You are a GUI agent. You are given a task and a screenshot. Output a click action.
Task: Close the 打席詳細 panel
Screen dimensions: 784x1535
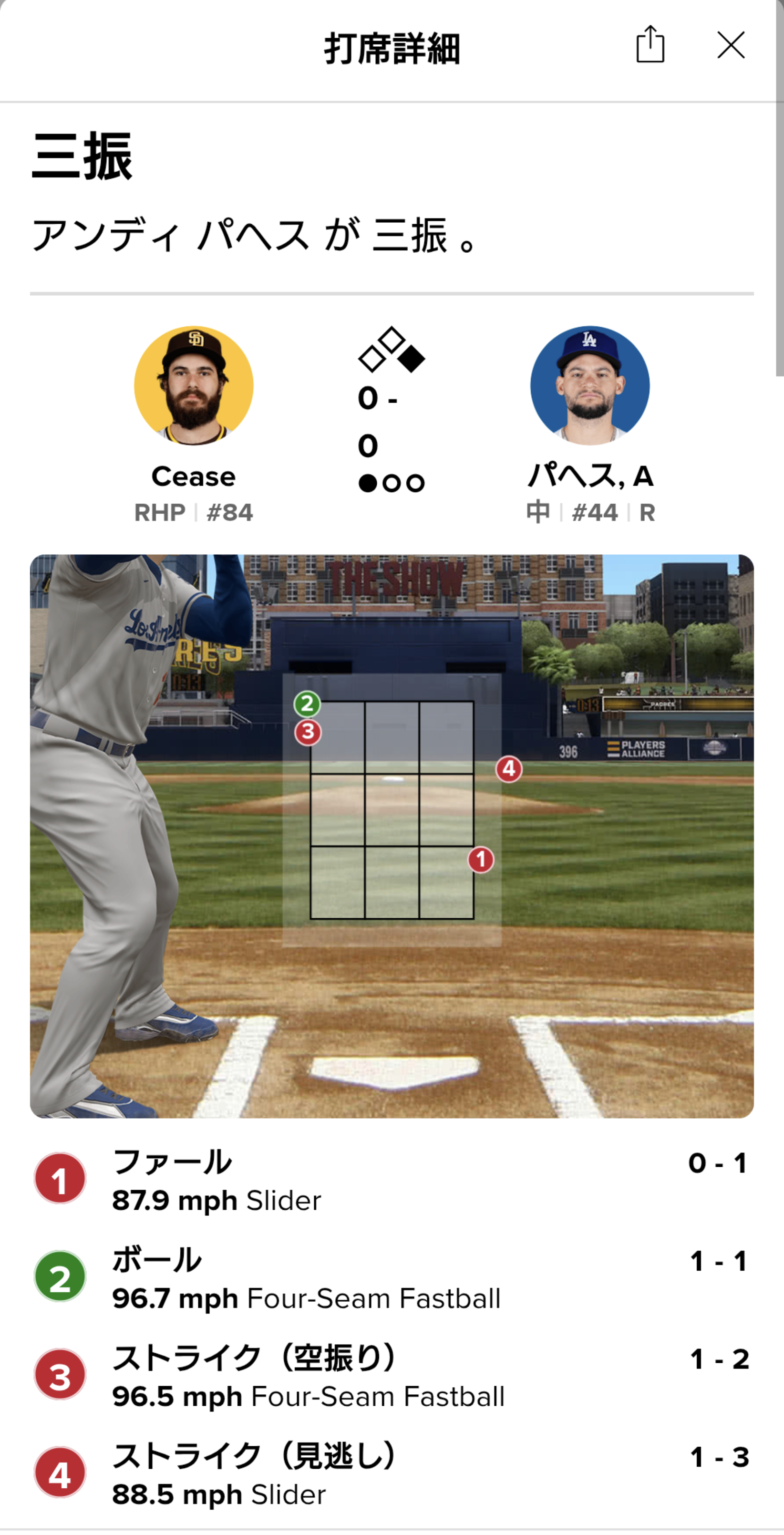pyautogui.click(x=731, y=45)
